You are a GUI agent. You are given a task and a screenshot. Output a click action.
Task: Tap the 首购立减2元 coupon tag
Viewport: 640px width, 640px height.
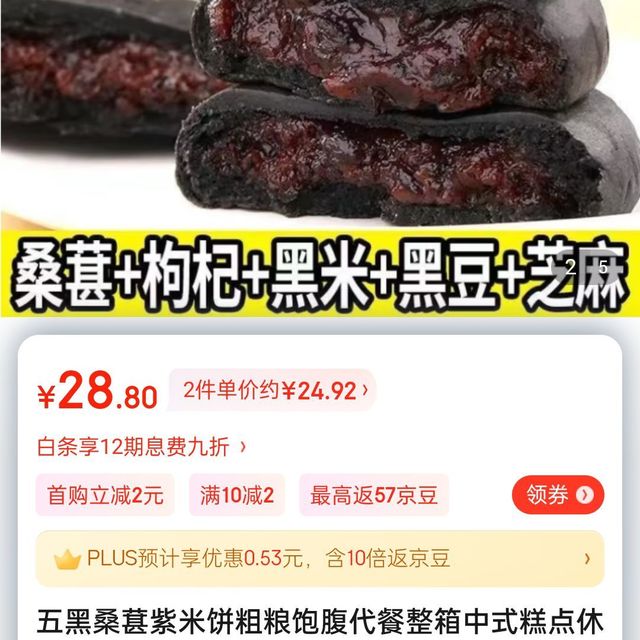(105, 494)
